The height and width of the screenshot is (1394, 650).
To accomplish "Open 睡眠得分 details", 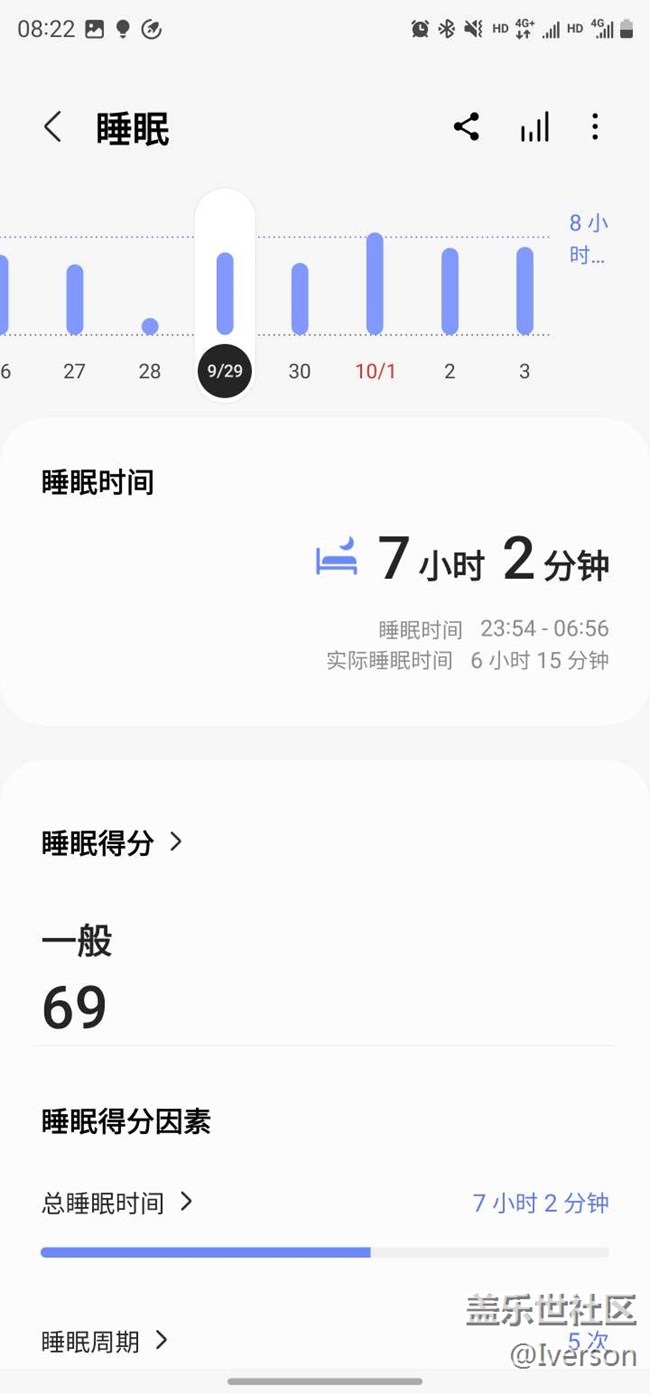I will tap(112, 843).
